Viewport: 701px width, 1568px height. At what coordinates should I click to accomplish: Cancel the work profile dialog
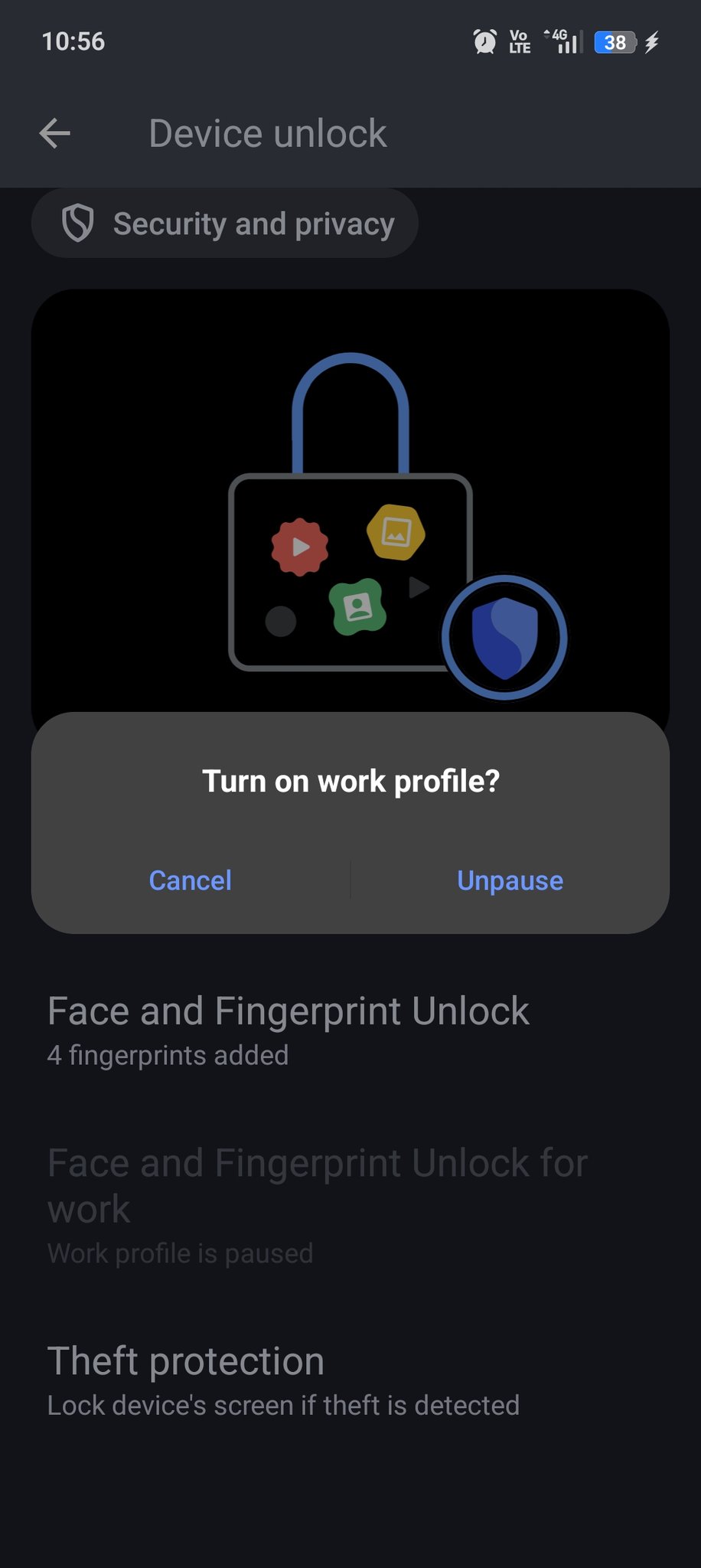point(190,880)
